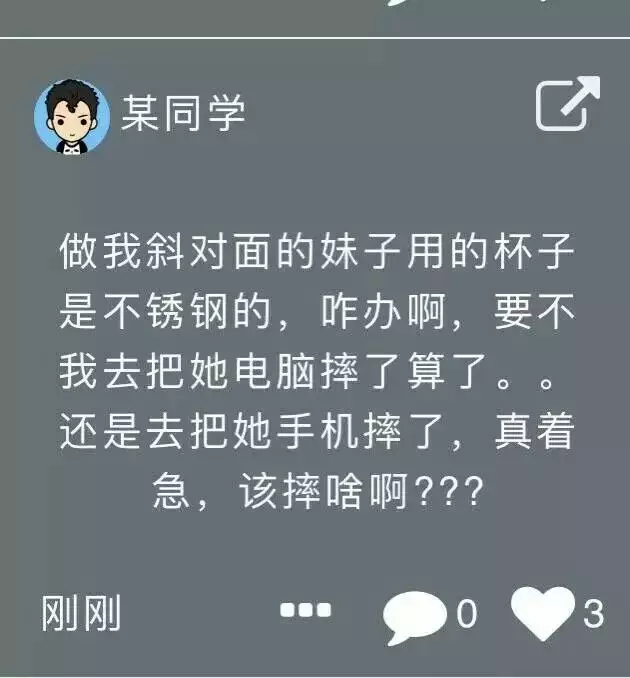Viewport: 630px width, 678px height.
Task: Share the post by 某同学
Action: coord(567,104)
